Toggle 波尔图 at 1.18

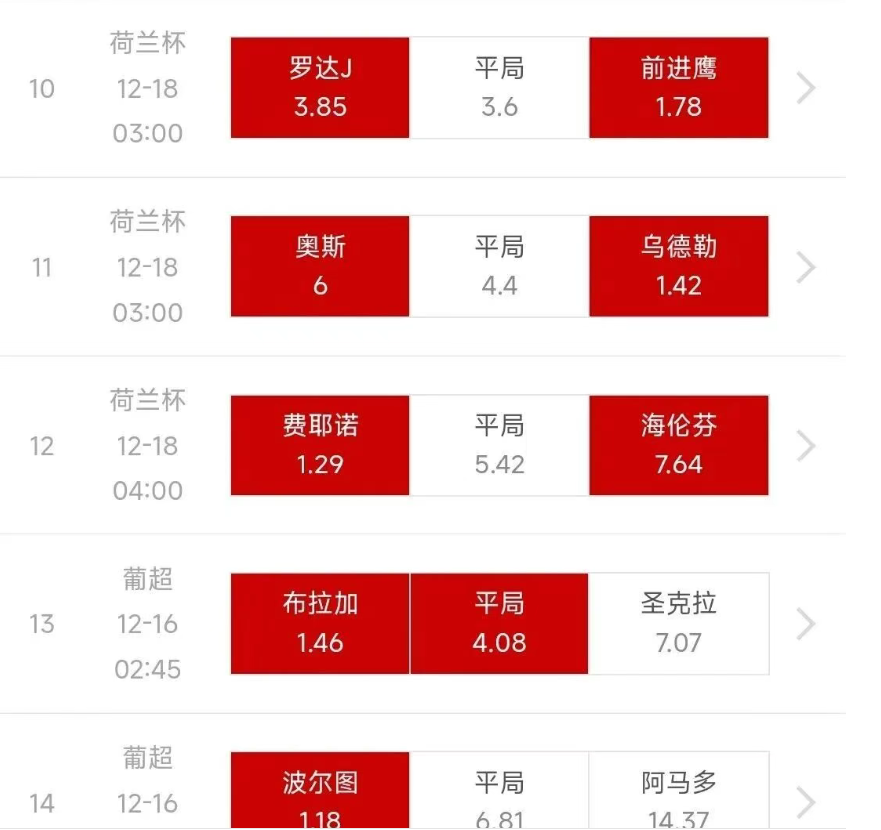pos(320,795)
